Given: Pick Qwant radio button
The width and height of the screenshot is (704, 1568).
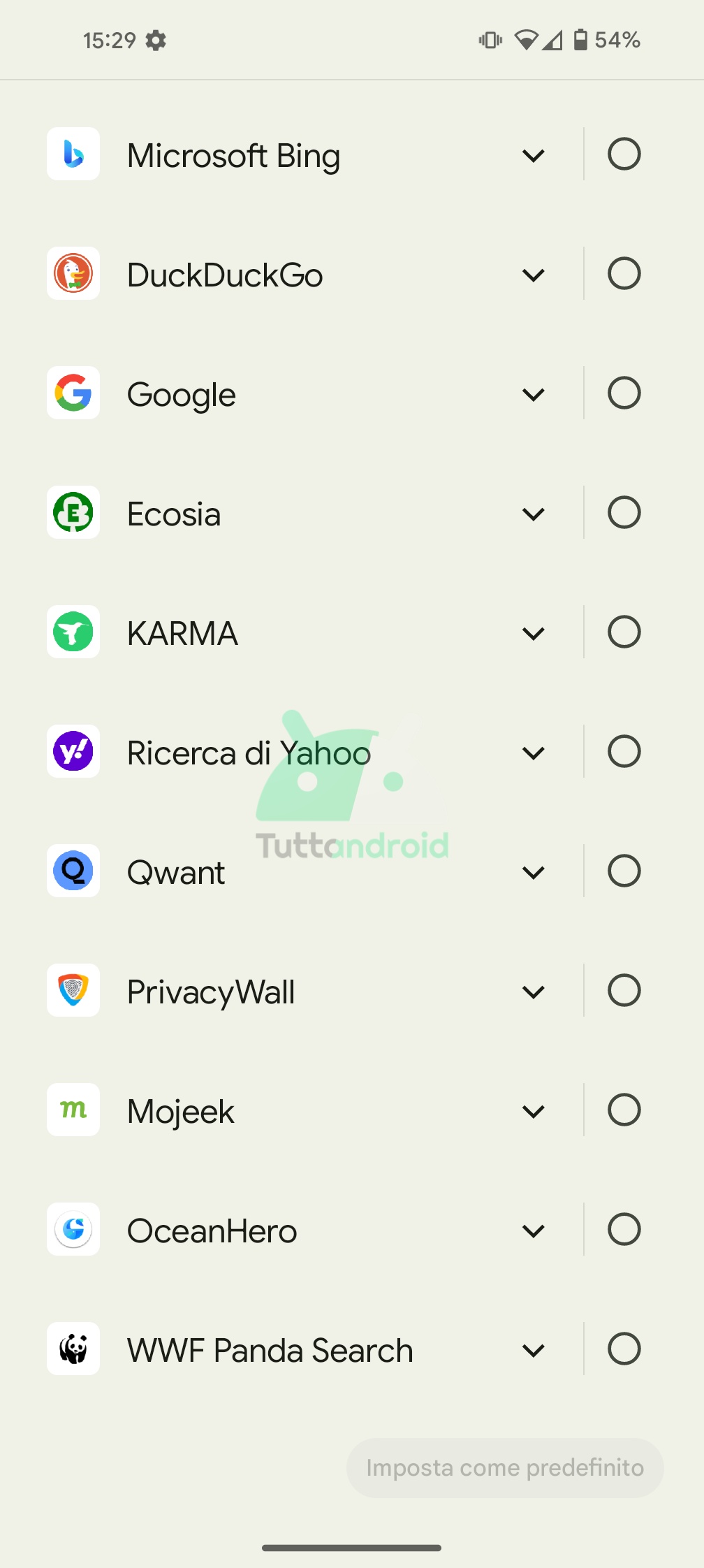Looking at the screenshot, I should click(624, 871).
